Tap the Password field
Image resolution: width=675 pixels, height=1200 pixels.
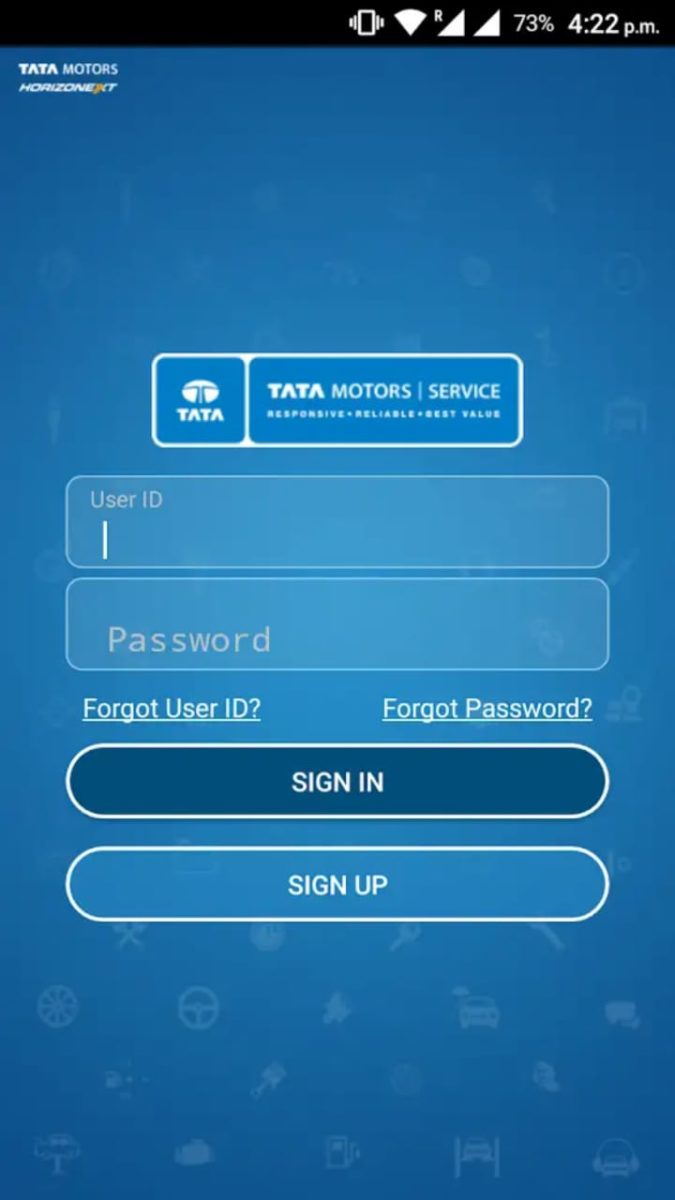click(337, 624)
